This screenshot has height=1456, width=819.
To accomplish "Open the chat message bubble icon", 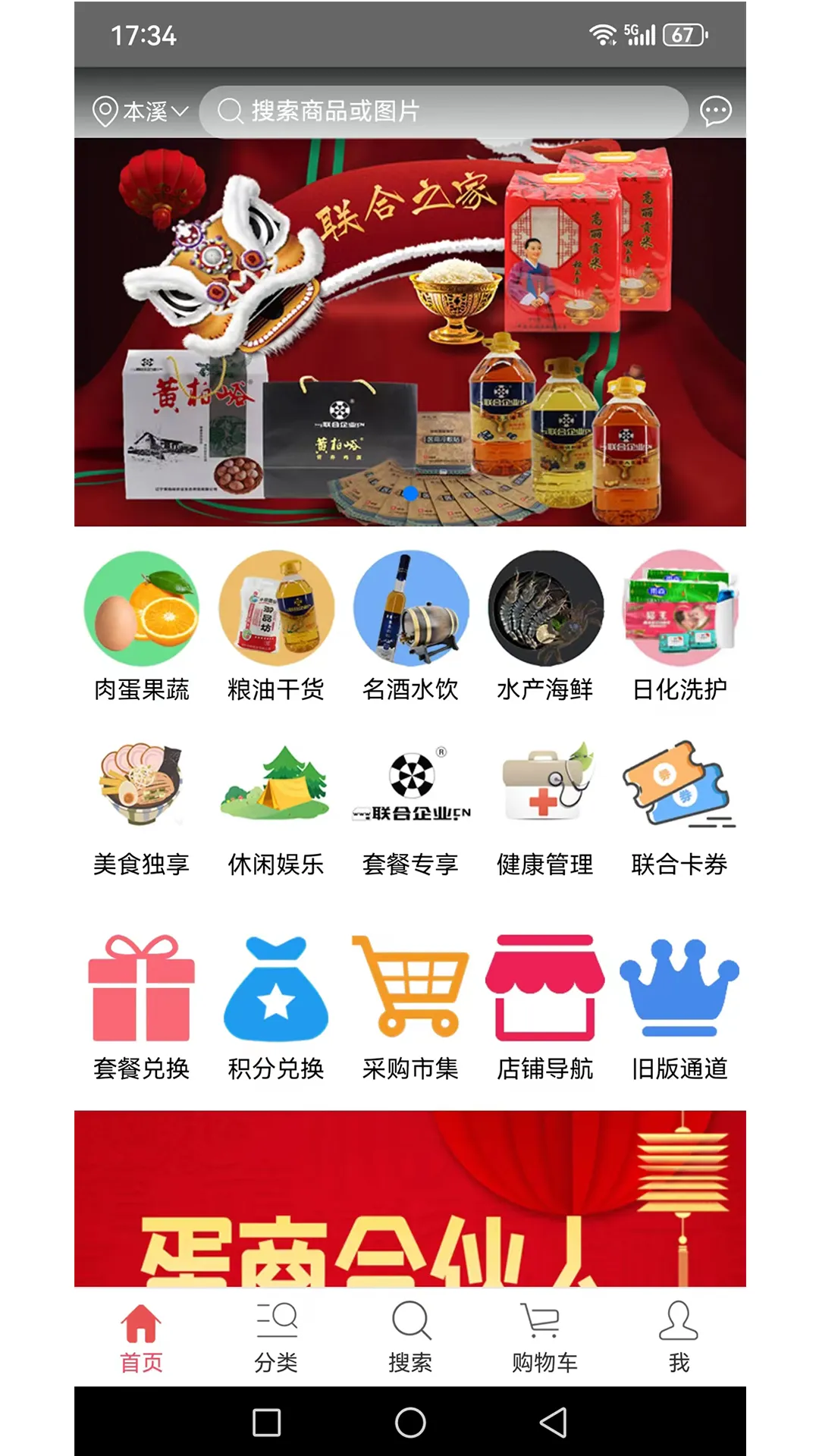I will coord(714,111).
